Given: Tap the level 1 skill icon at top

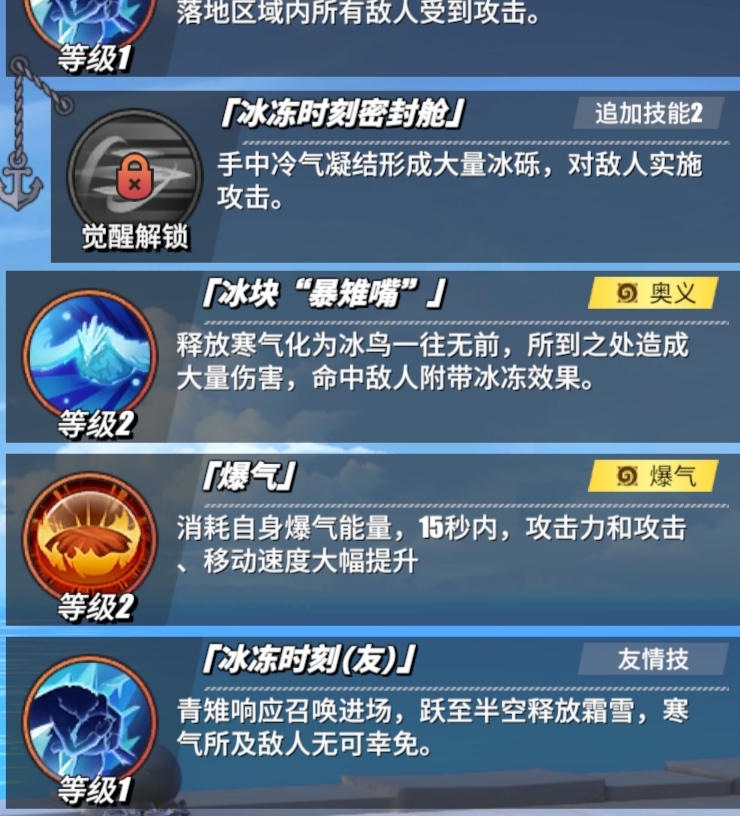Looking at the screenshot, I should [90, 25].
